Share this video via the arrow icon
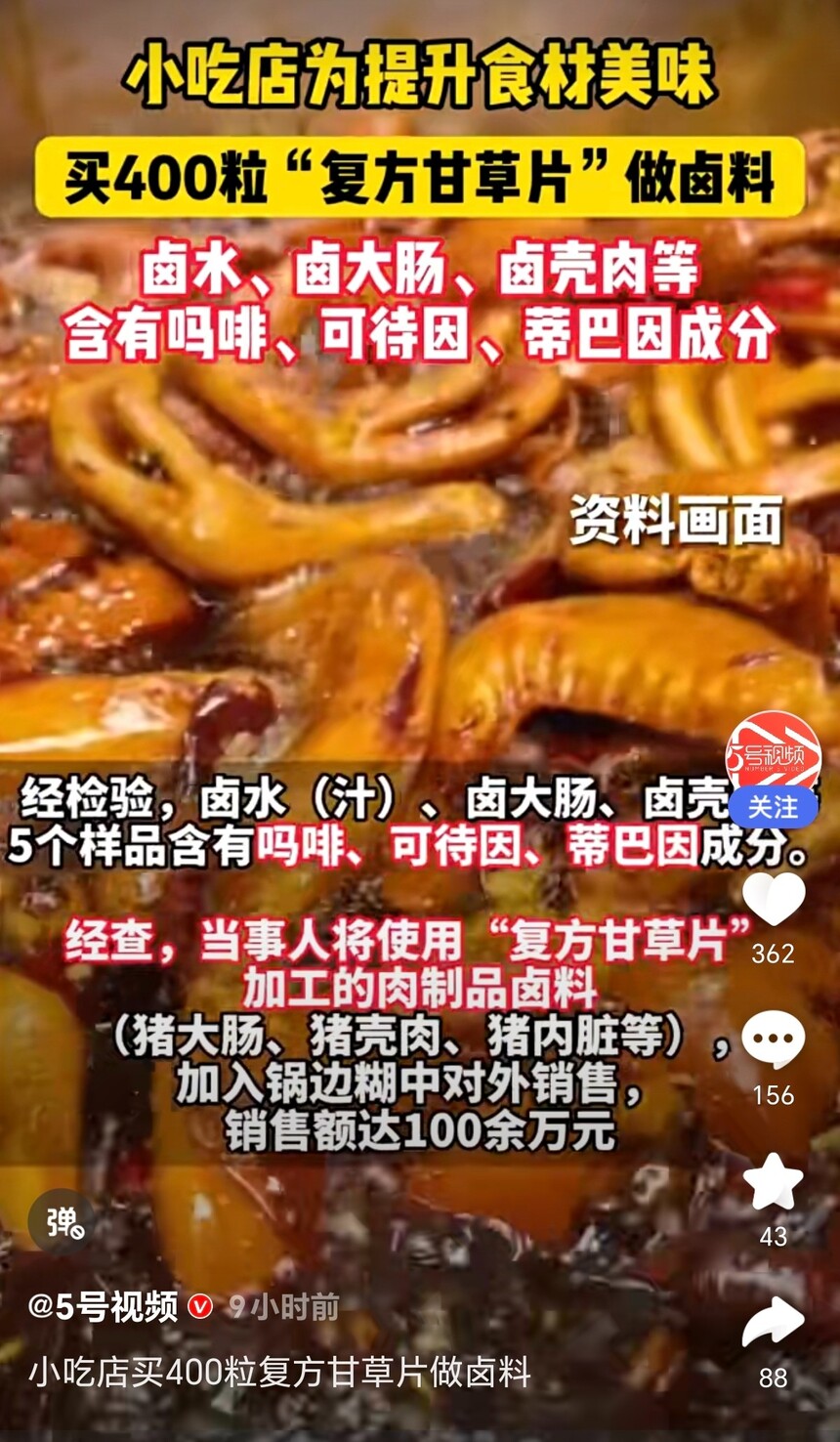 pos(773,1324)
